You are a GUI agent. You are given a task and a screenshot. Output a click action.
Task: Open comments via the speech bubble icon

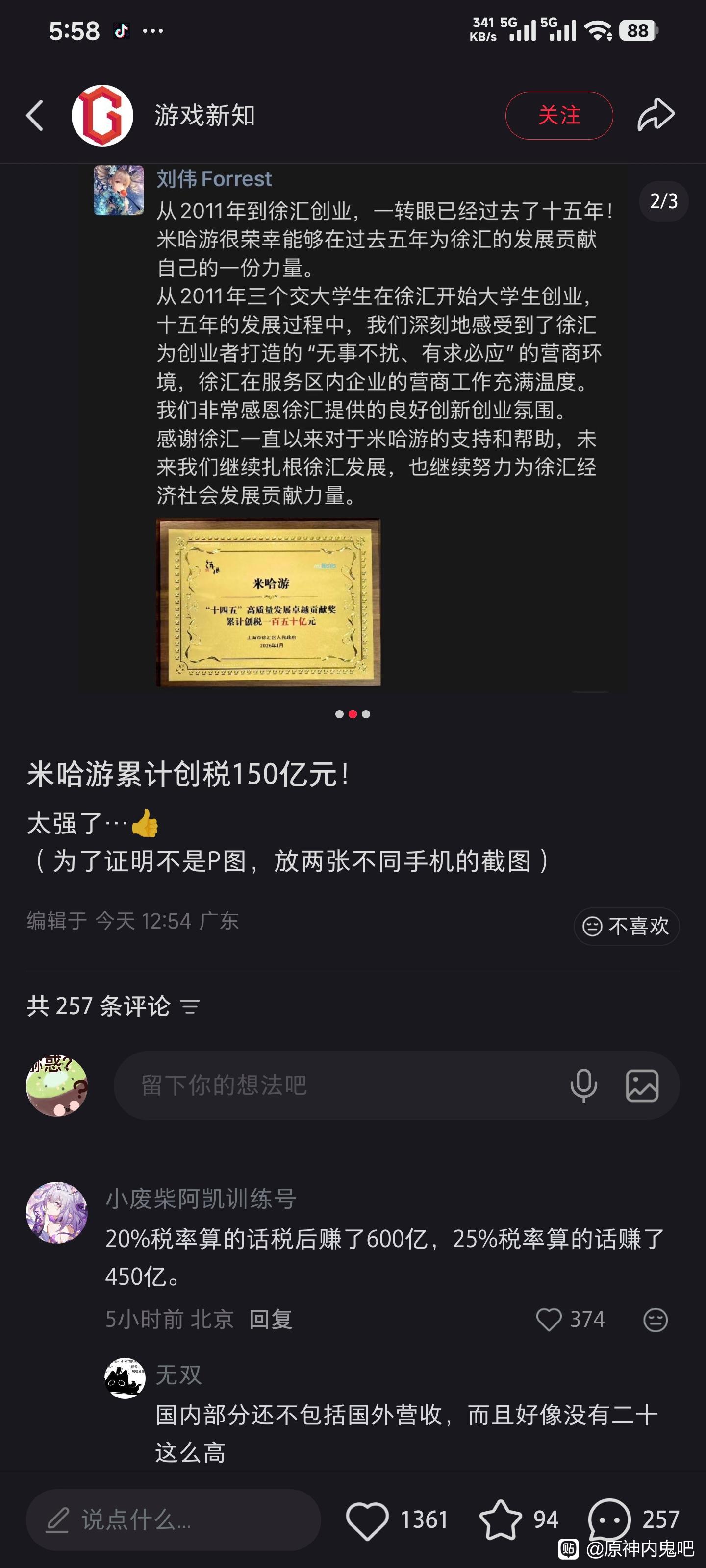(x=608, y=1520)
